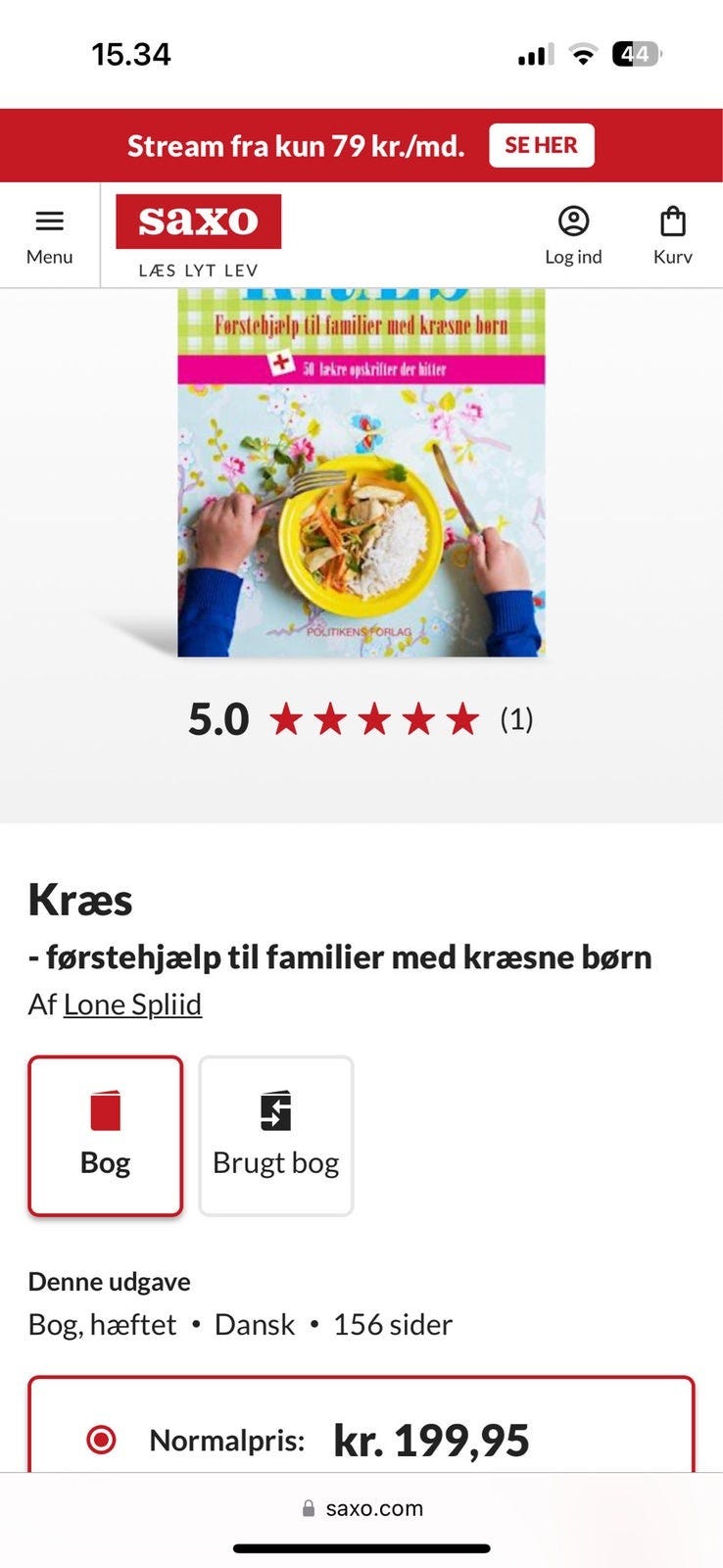Open the Lone Spliid author link

tap(132, 1004)
